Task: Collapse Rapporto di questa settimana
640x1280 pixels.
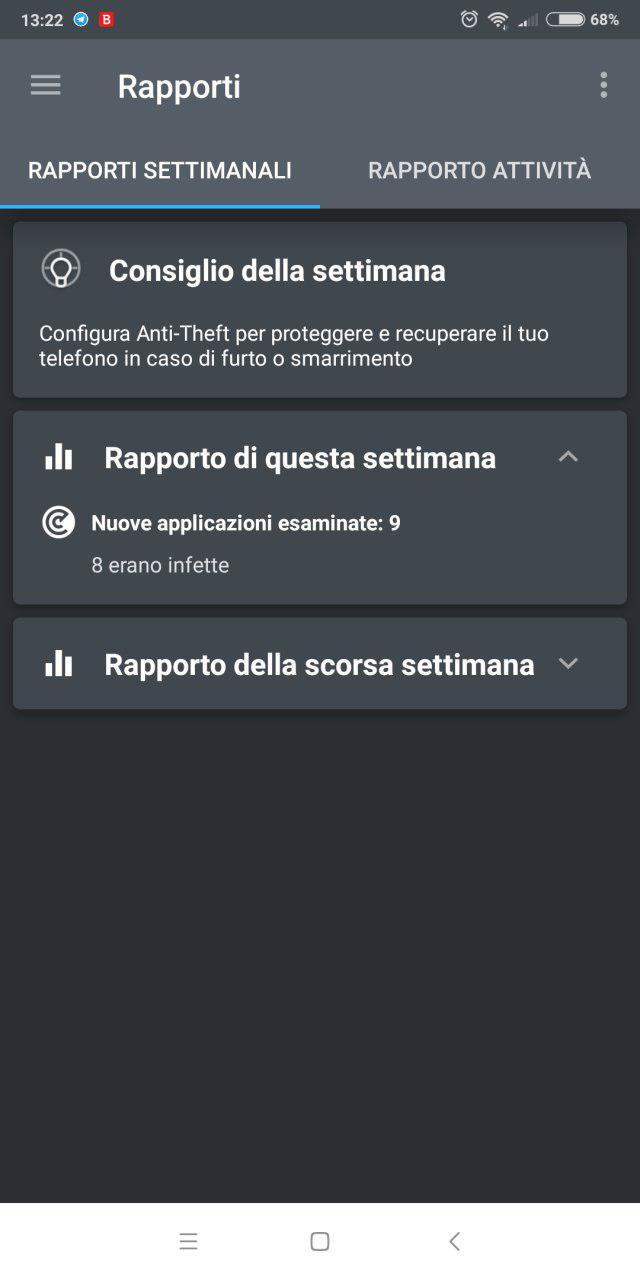Action: [x=568, y=457]
